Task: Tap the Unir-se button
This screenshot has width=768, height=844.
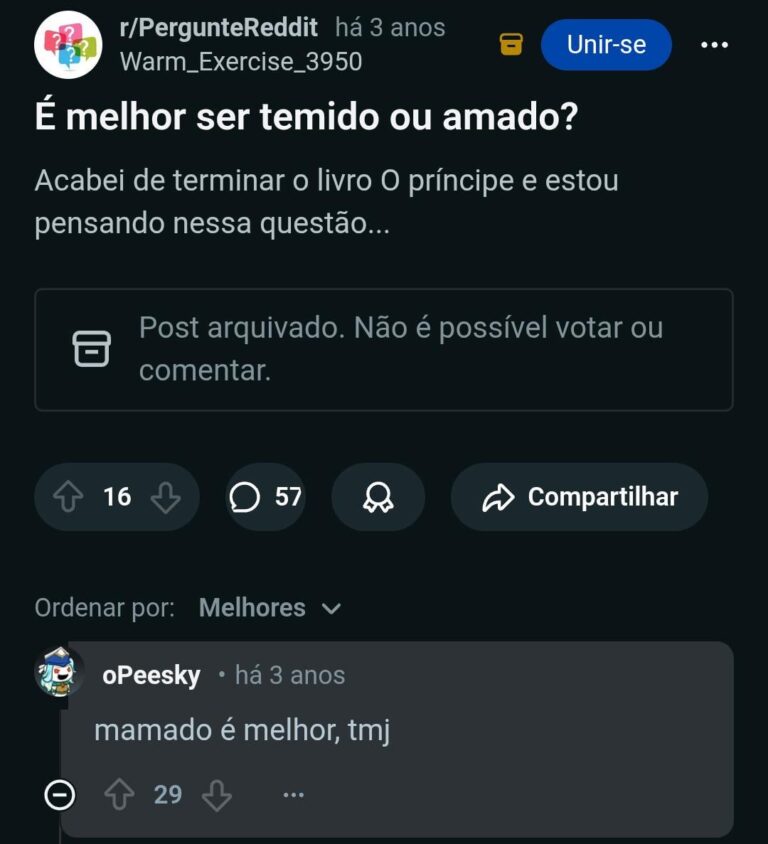Action: (606, 45)
